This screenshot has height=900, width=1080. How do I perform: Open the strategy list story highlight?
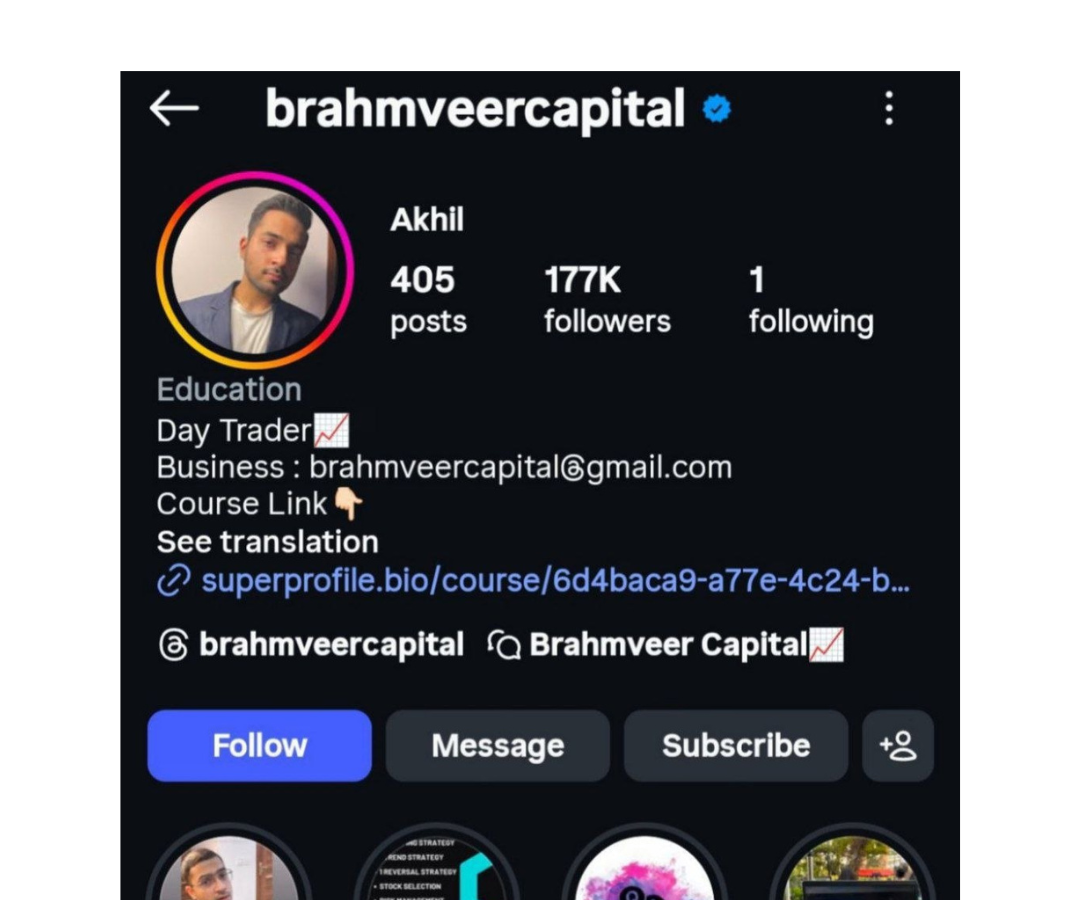[436, 872]
